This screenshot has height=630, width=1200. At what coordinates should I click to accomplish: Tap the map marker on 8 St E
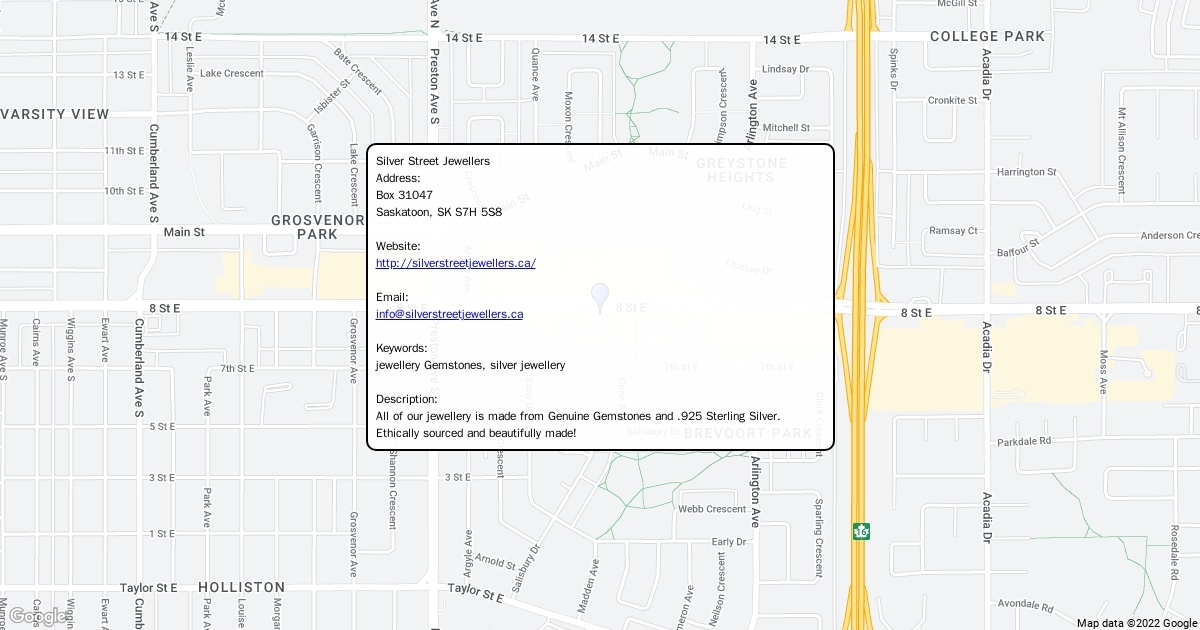(x=600, y=297)
